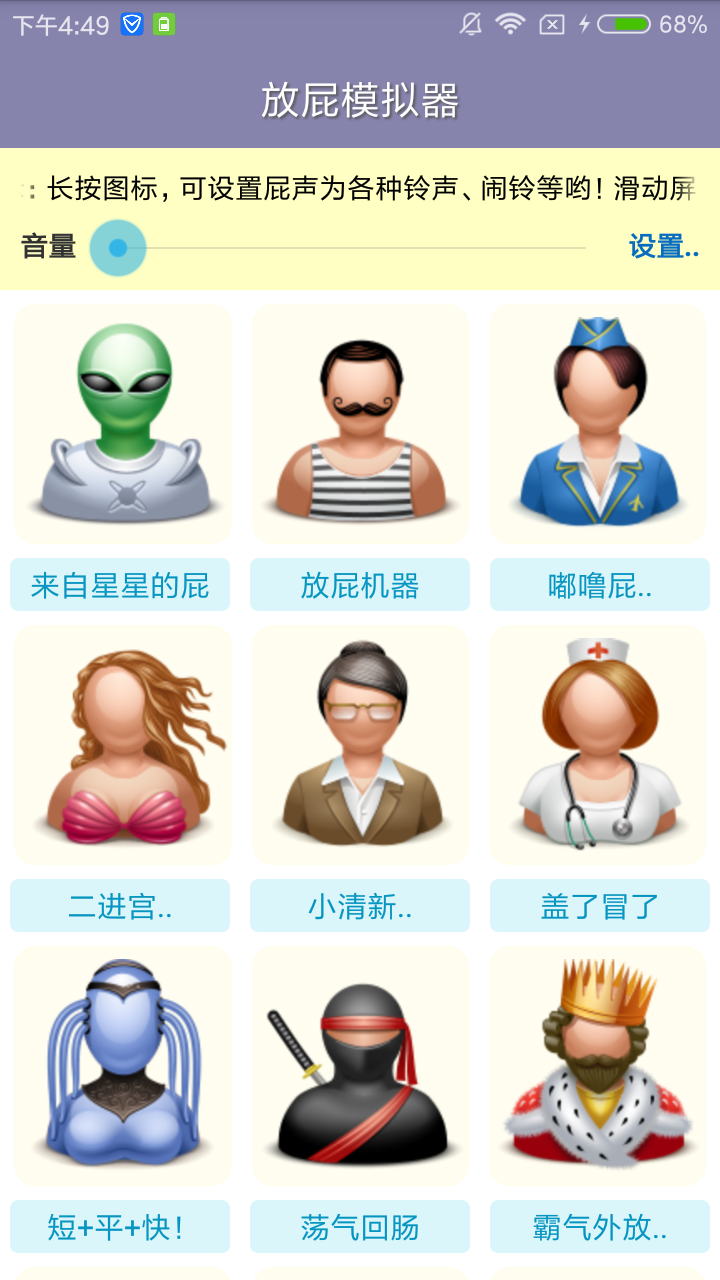Tap the 荡气回肠 button
The width and height of the screenshot is (720, 1280).
point(360,1227)
